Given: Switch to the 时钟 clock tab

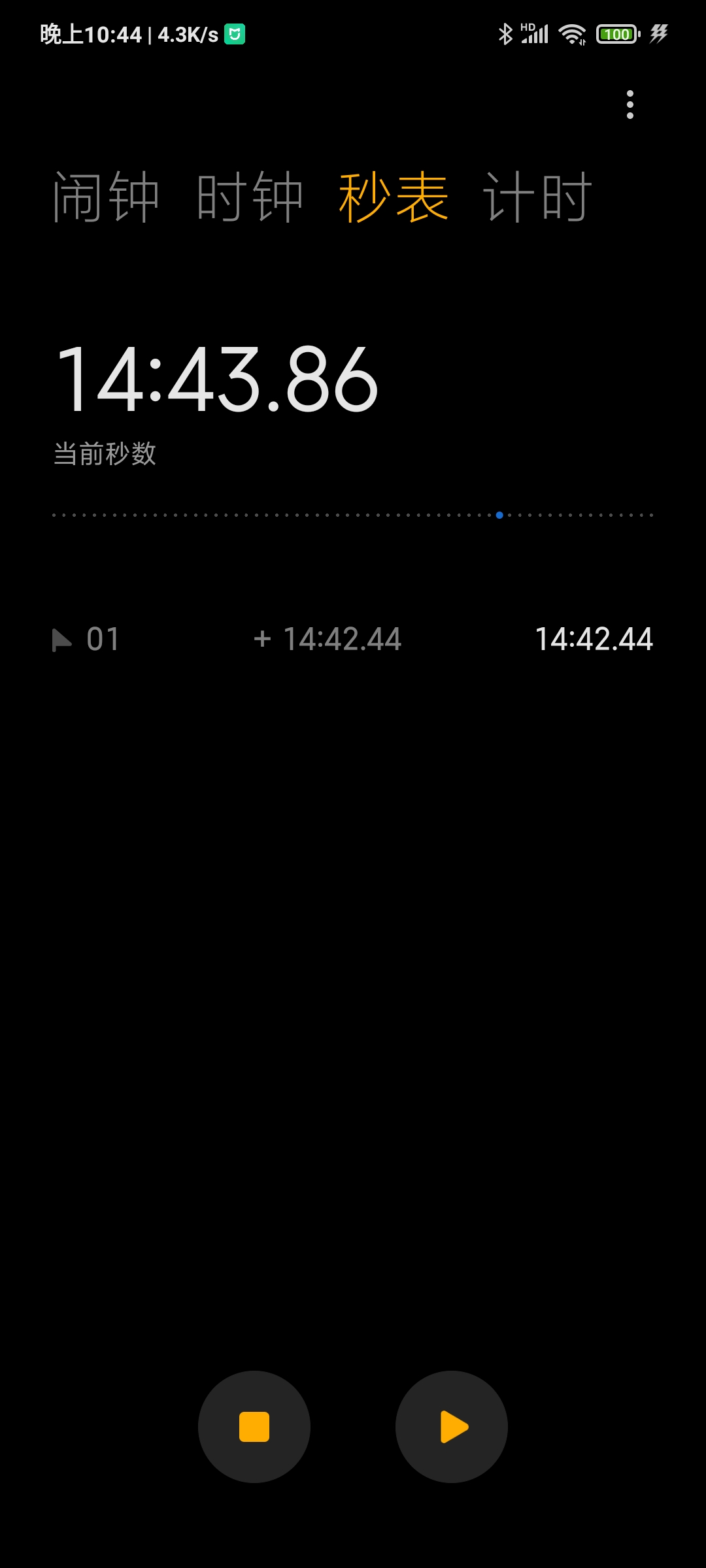Looking at the screenshot, I should 250,197.
